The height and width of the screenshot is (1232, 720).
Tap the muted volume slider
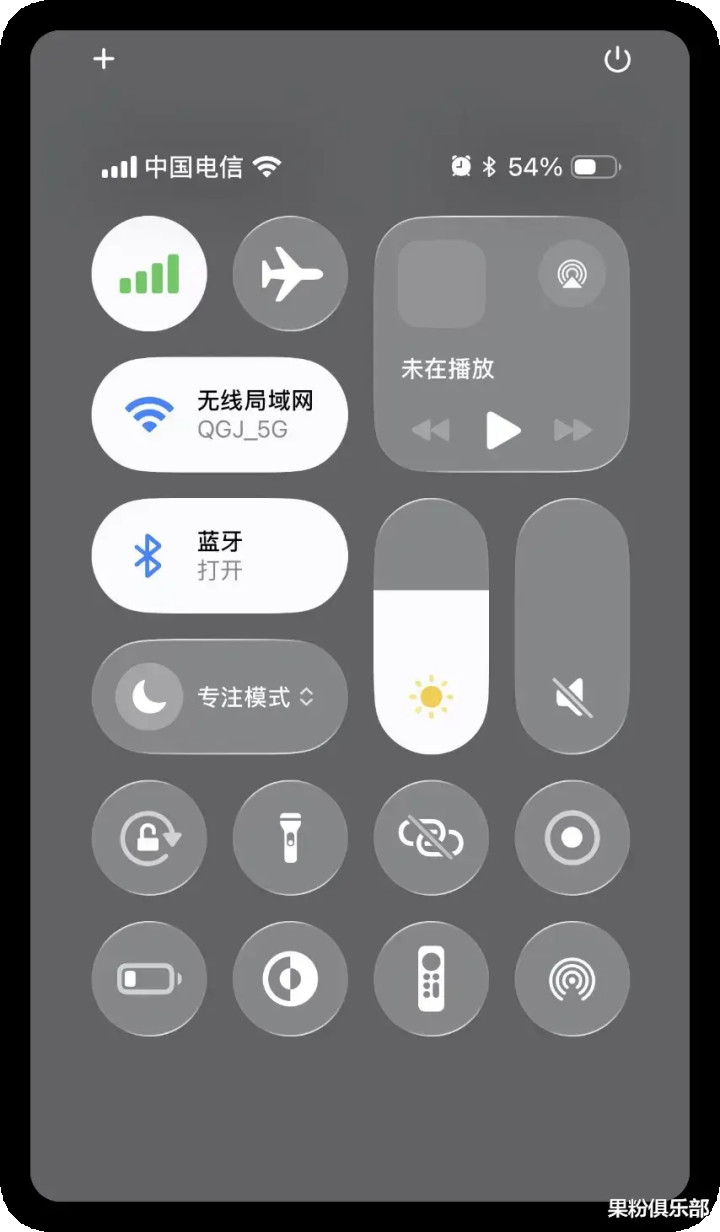coord(572,627)
